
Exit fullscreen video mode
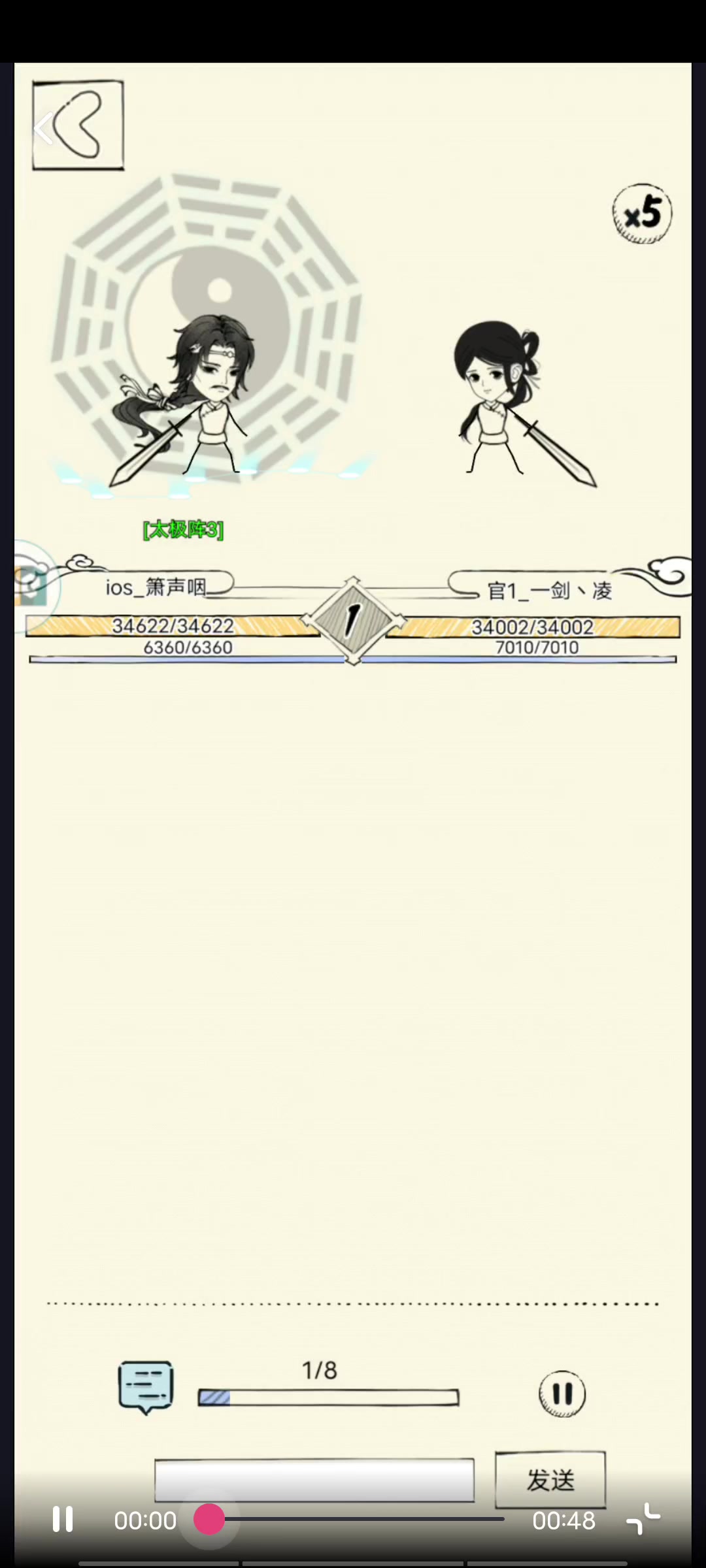643,1519
